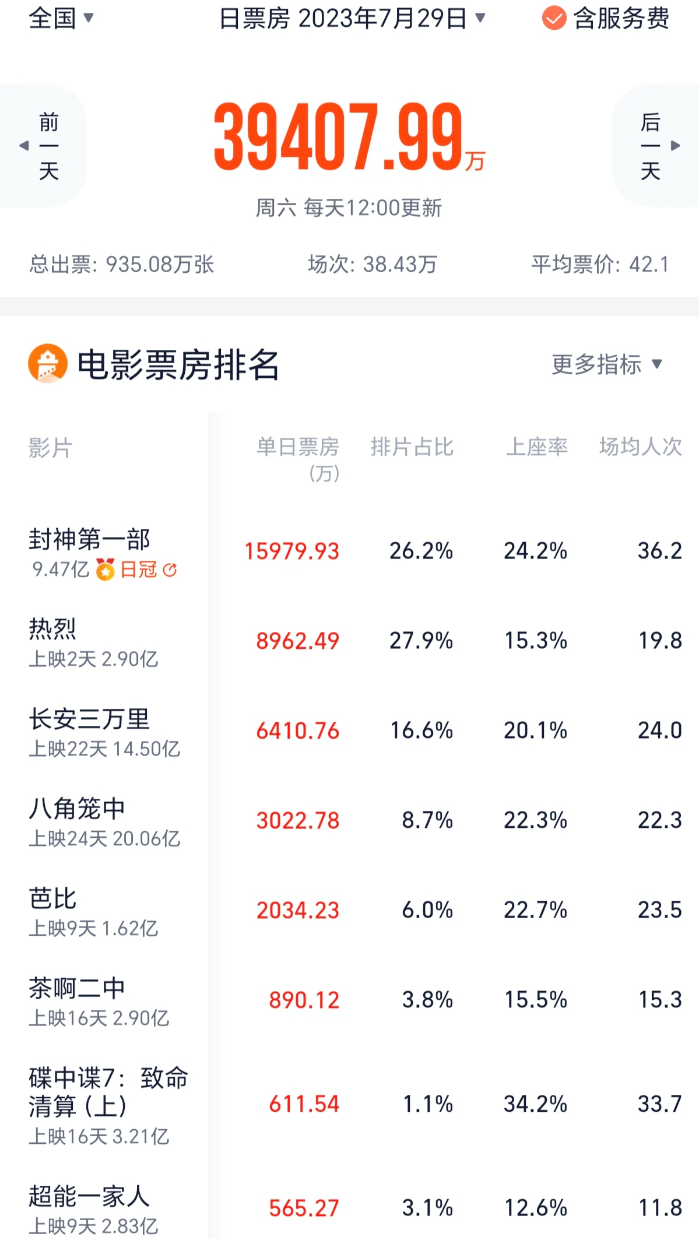Viewport: 699px width, 1239px height.
Task: Go to 后一天 next day
Action: [x=655, y=146]
